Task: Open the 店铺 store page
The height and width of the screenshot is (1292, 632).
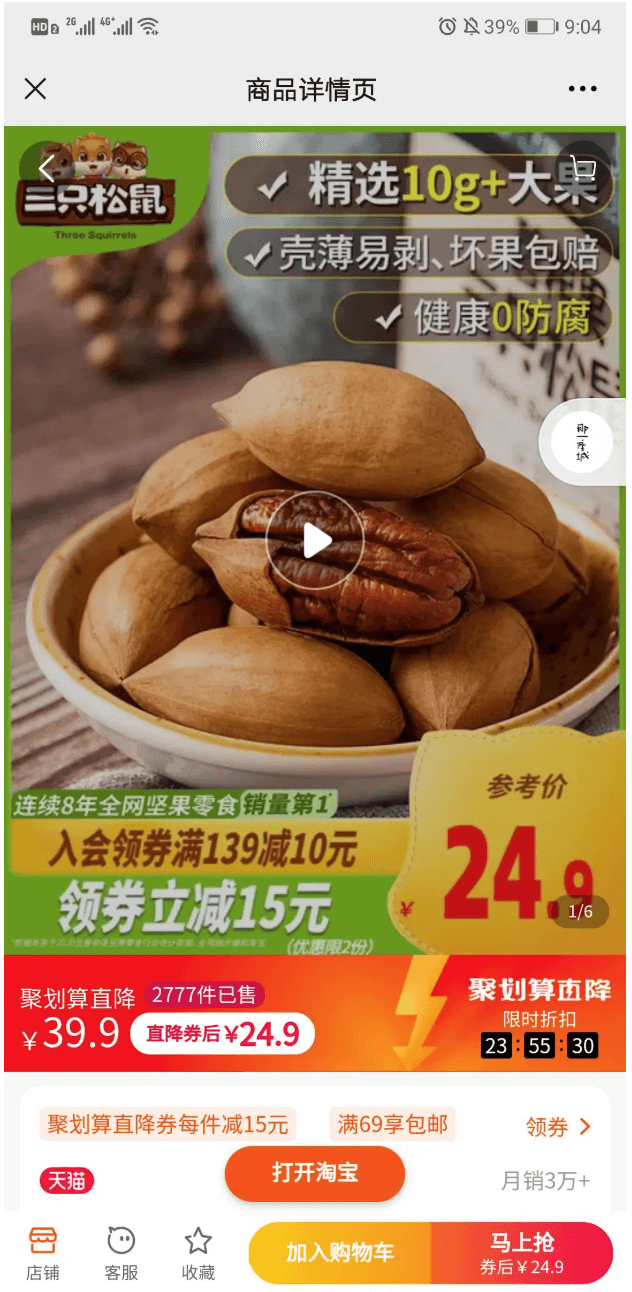Action: click(42, 1253)
